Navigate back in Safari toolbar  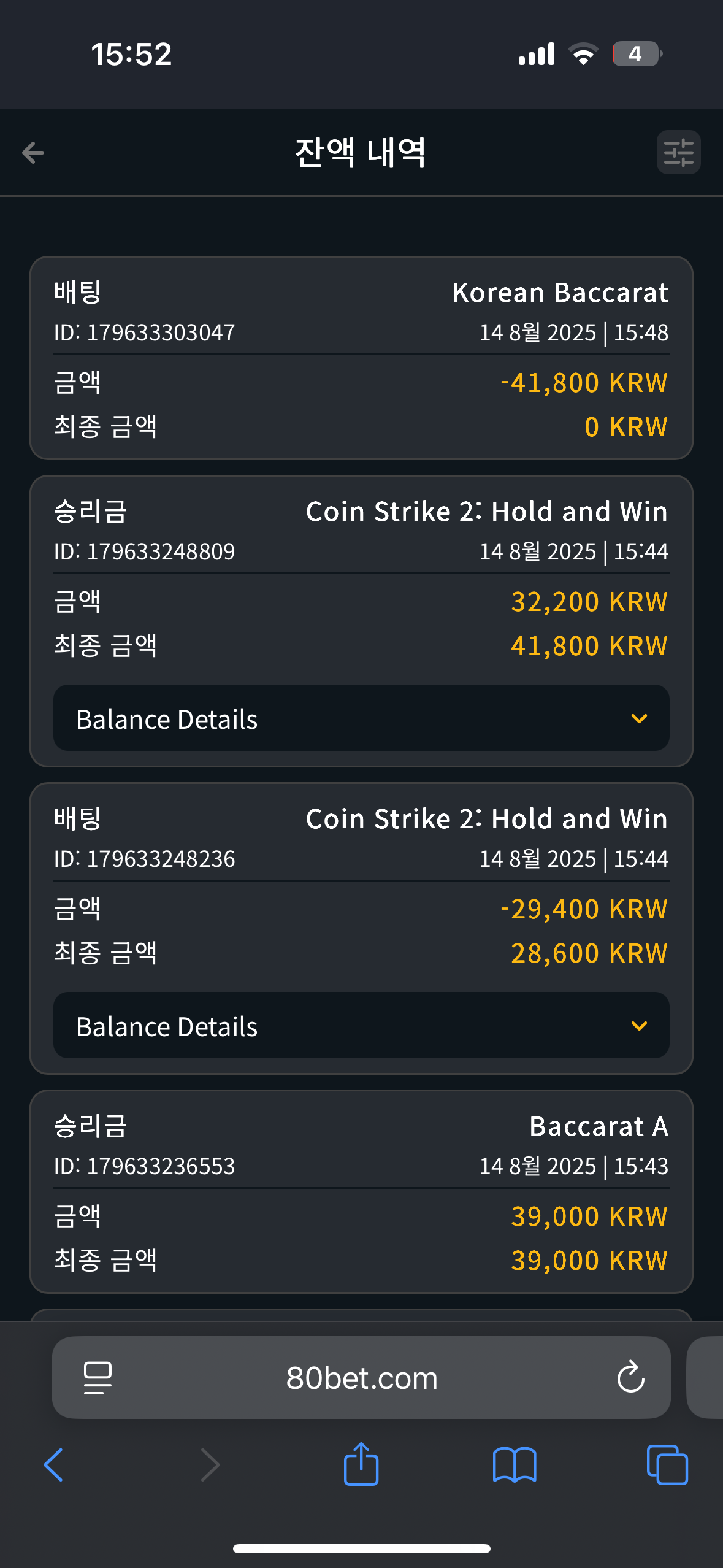54,1465
